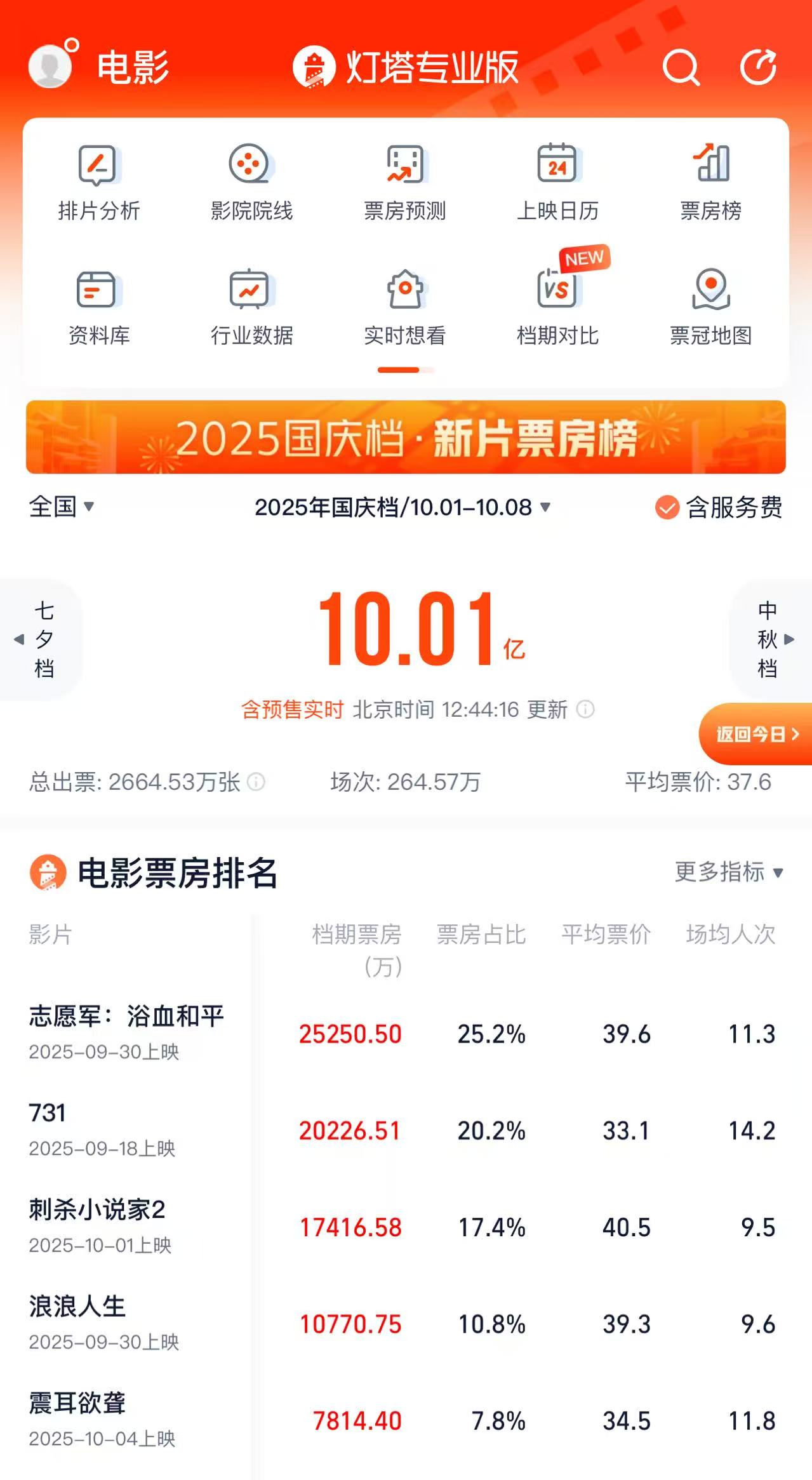Tap 返回今日 button
The width and height of the screenshot is (812, 1480).
click(756, 735)
